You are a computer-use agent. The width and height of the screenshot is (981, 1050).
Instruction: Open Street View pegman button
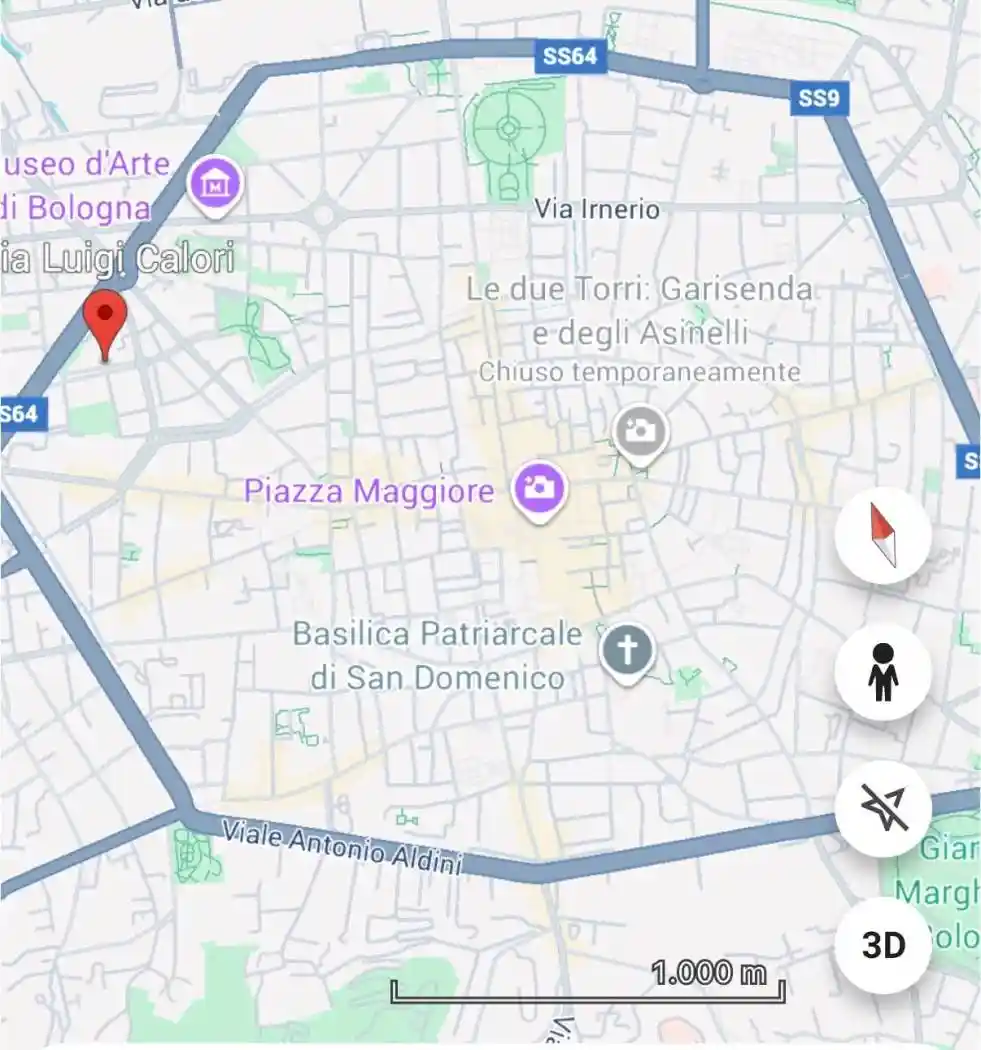(x=883, y=671)
